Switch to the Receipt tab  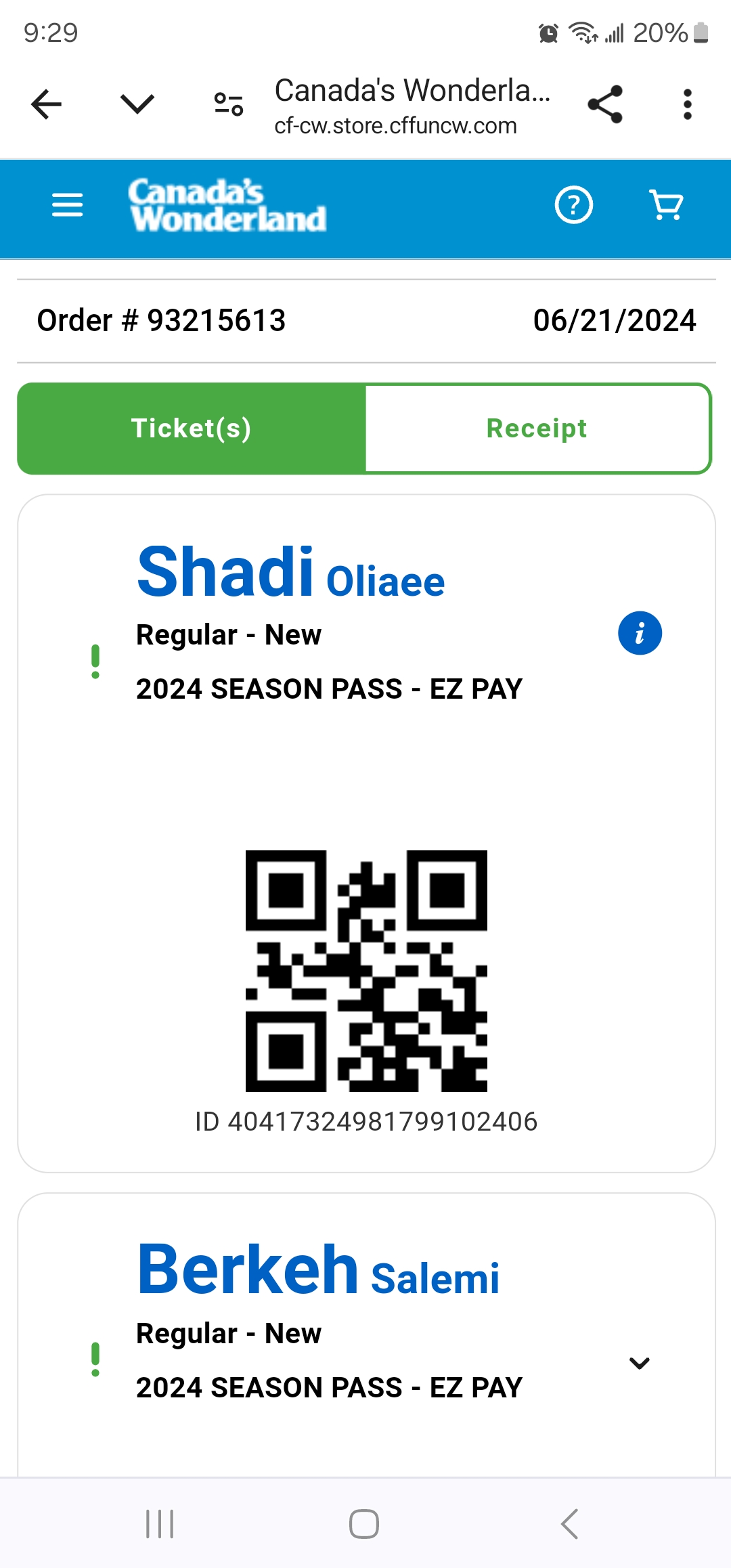point(537,429)
